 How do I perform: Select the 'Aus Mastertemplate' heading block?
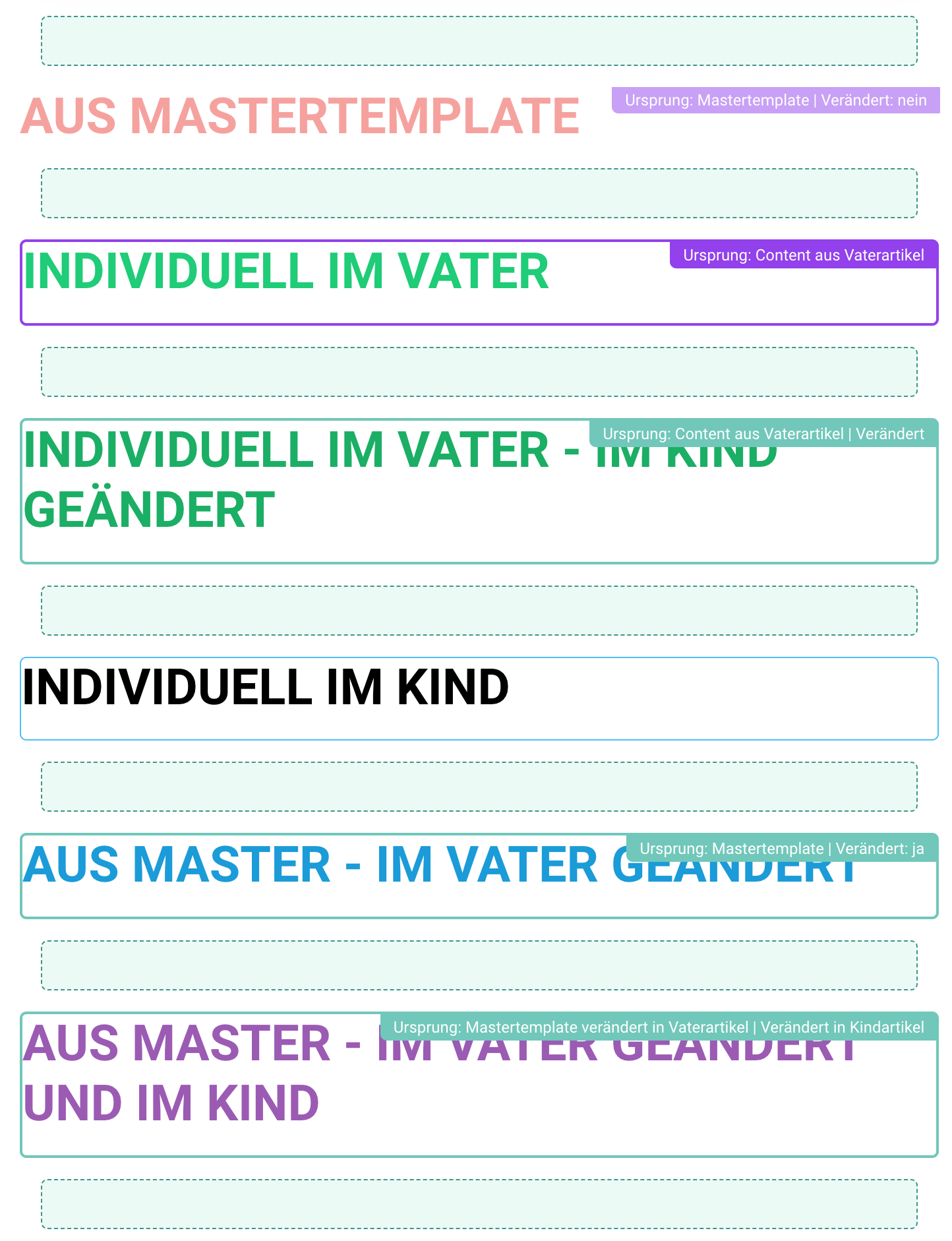[x=300, y=116]
